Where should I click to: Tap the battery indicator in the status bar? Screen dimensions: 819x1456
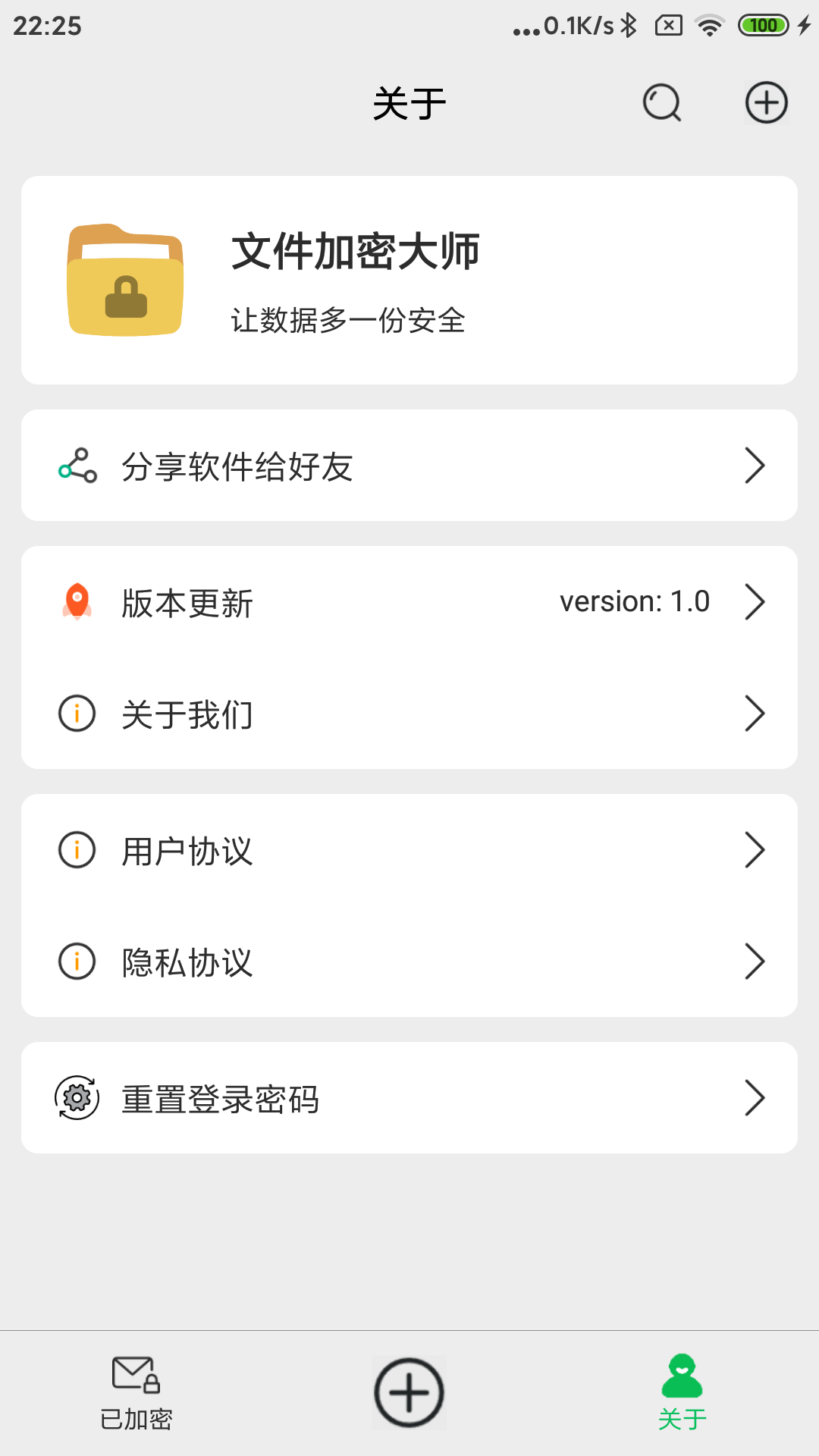763,25
